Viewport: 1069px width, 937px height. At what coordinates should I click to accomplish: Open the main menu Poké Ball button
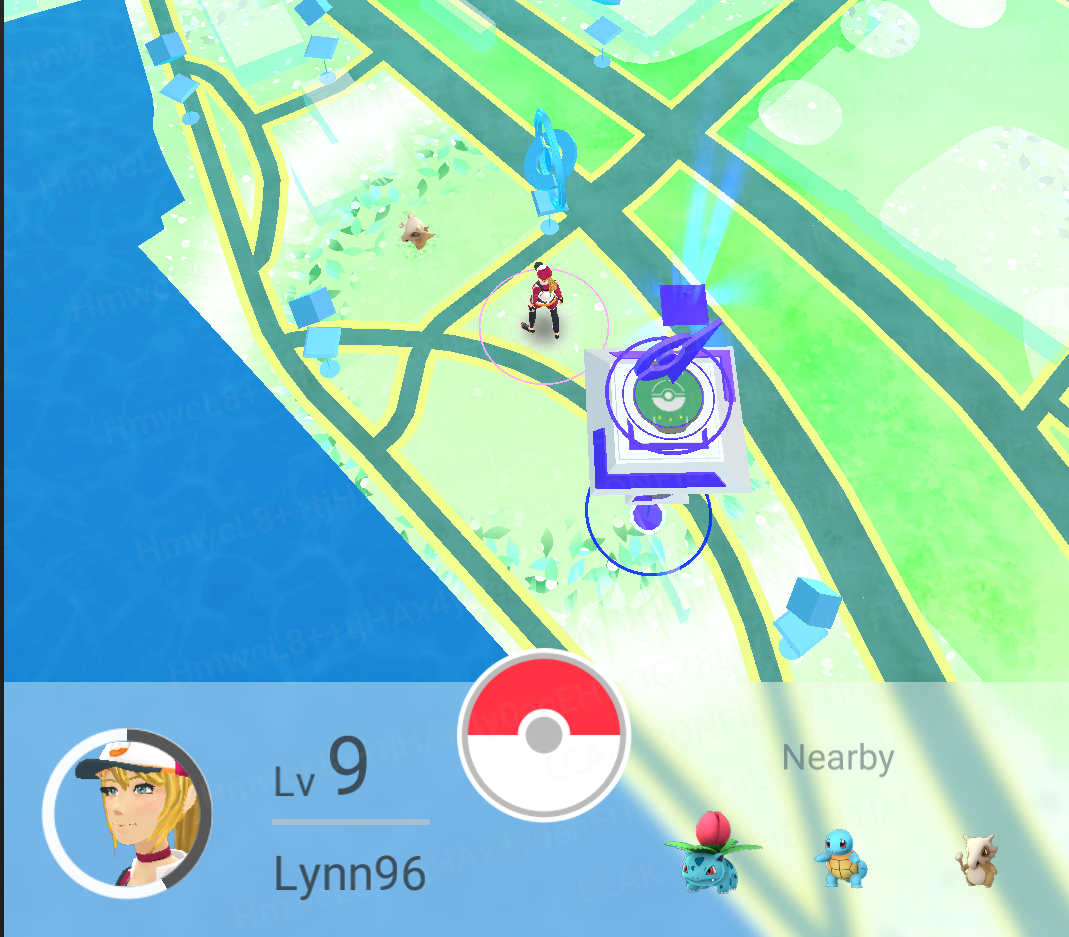[x=543, y=734]
